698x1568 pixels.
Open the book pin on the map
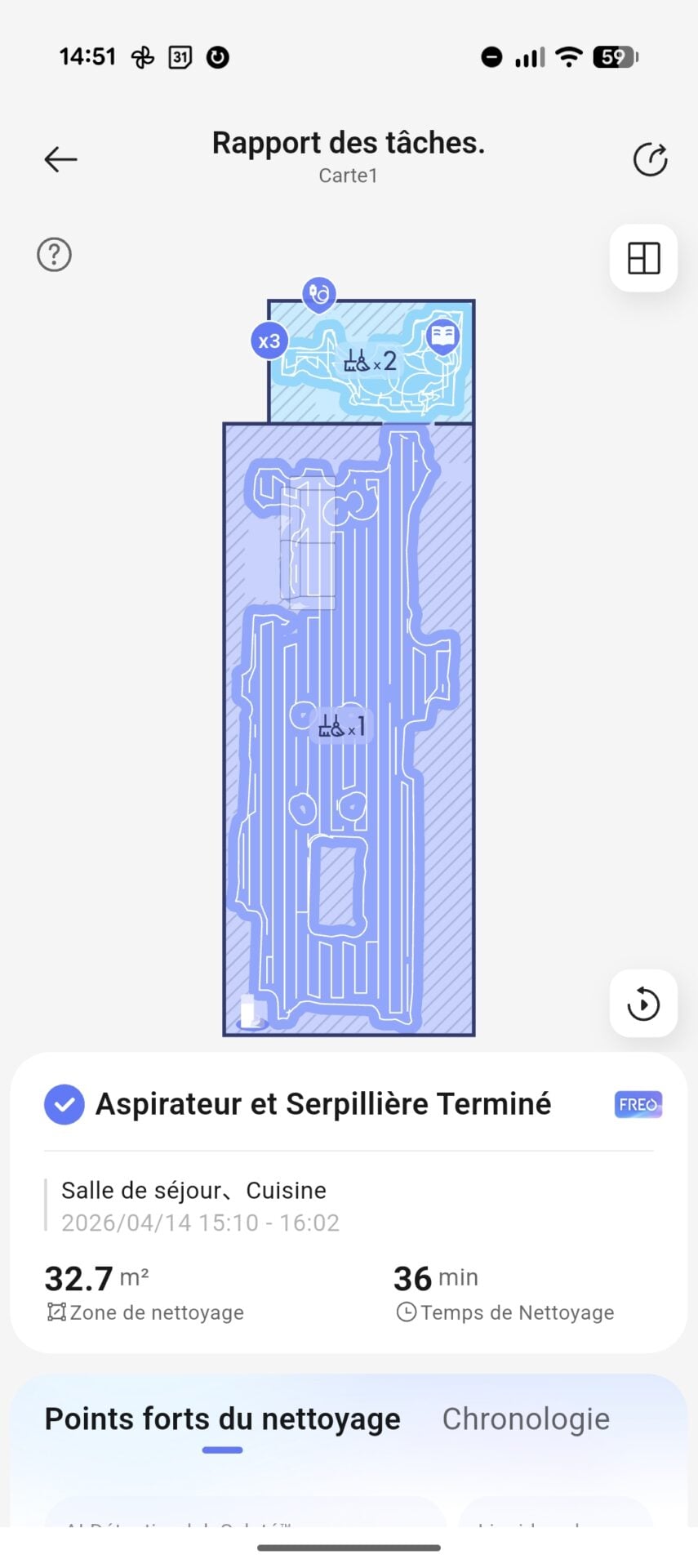442,336
